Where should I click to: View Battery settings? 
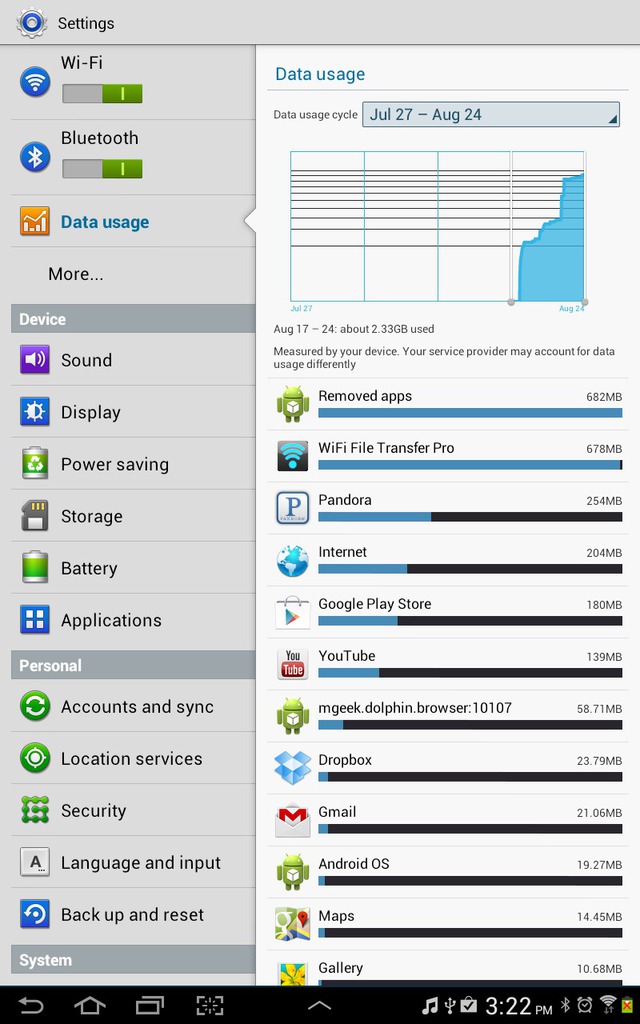point(133,568)
